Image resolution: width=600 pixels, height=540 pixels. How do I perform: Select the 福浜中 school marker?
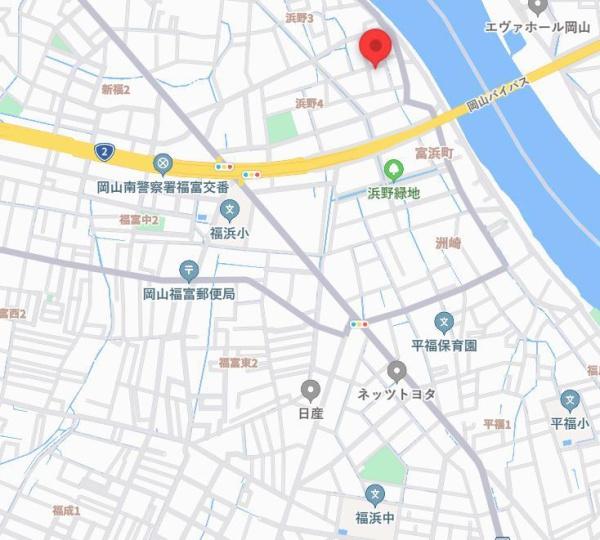(375, 494)
